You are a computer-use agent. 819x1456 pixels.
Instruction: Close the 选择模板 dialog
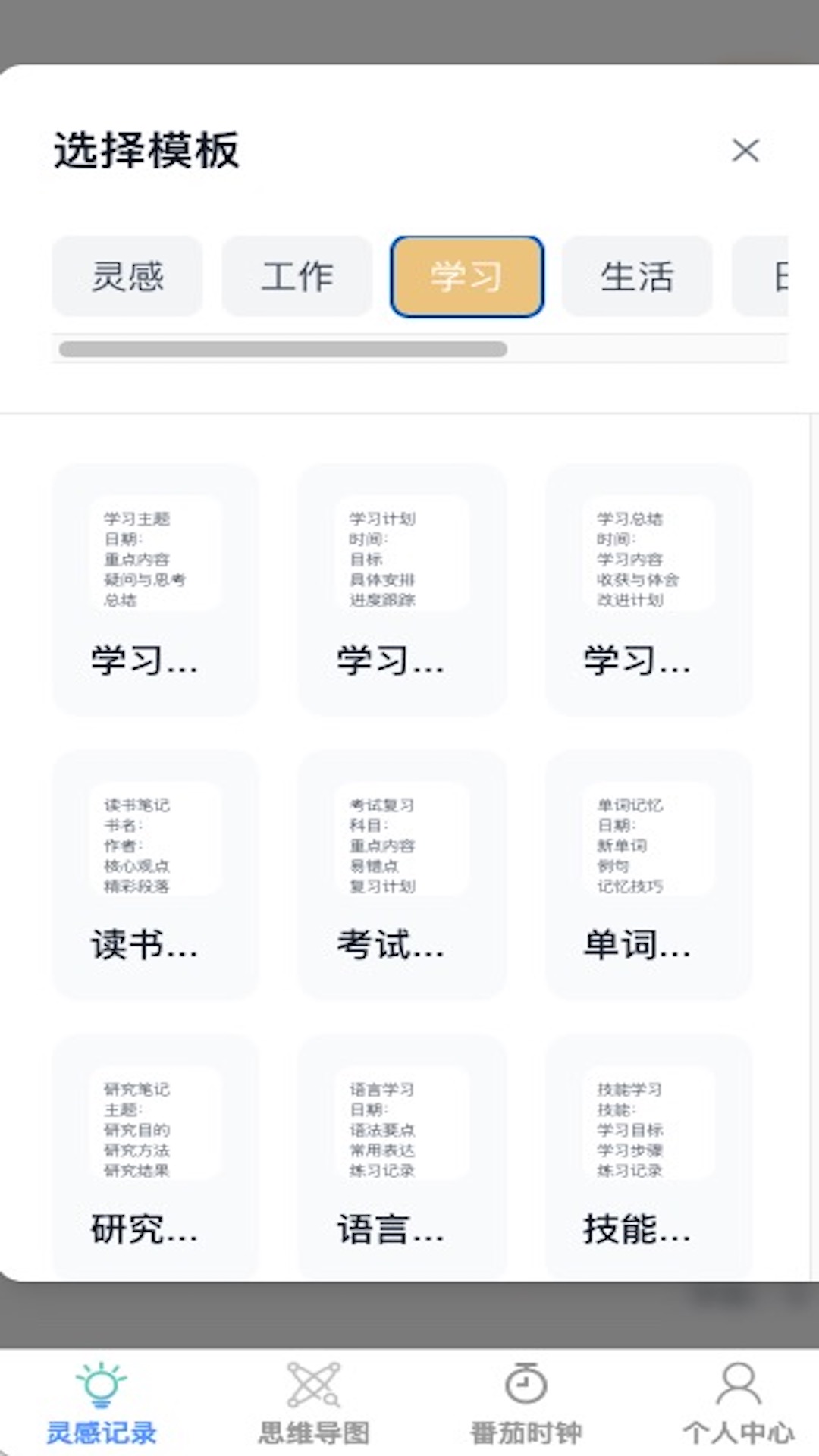tap(746, 151)
